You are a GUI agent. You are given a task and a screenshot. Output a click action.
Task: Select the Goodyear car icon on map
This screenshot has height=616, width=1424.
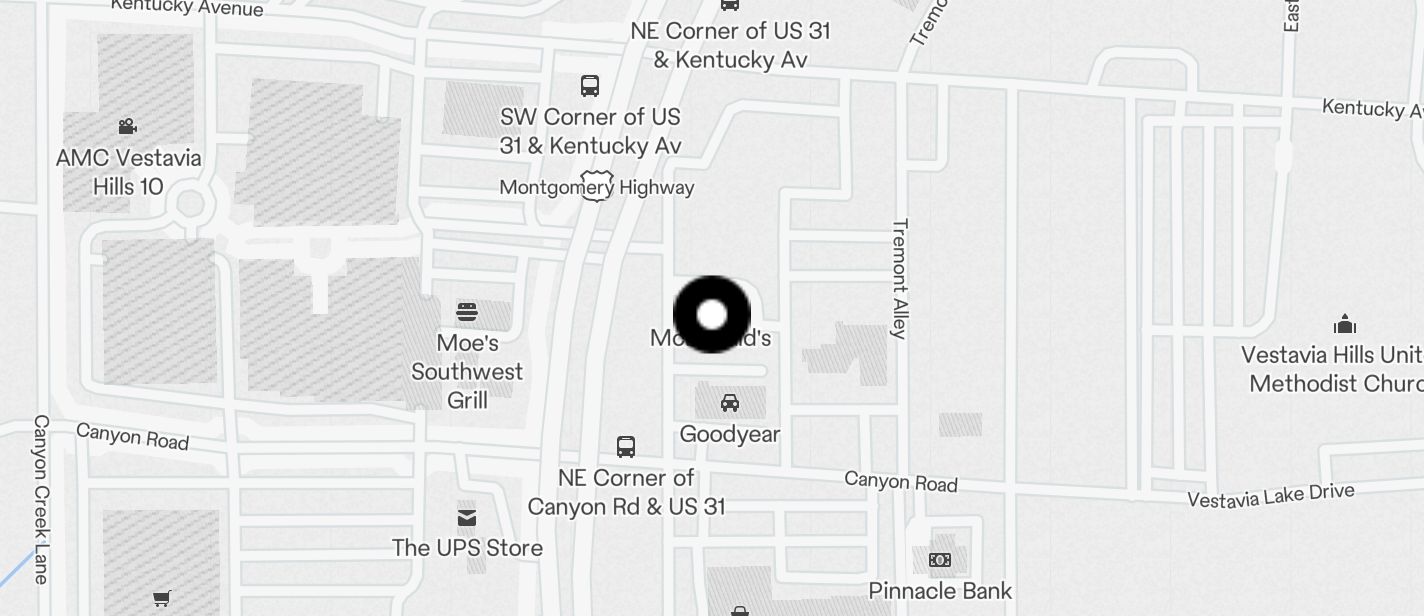(730, 403)
